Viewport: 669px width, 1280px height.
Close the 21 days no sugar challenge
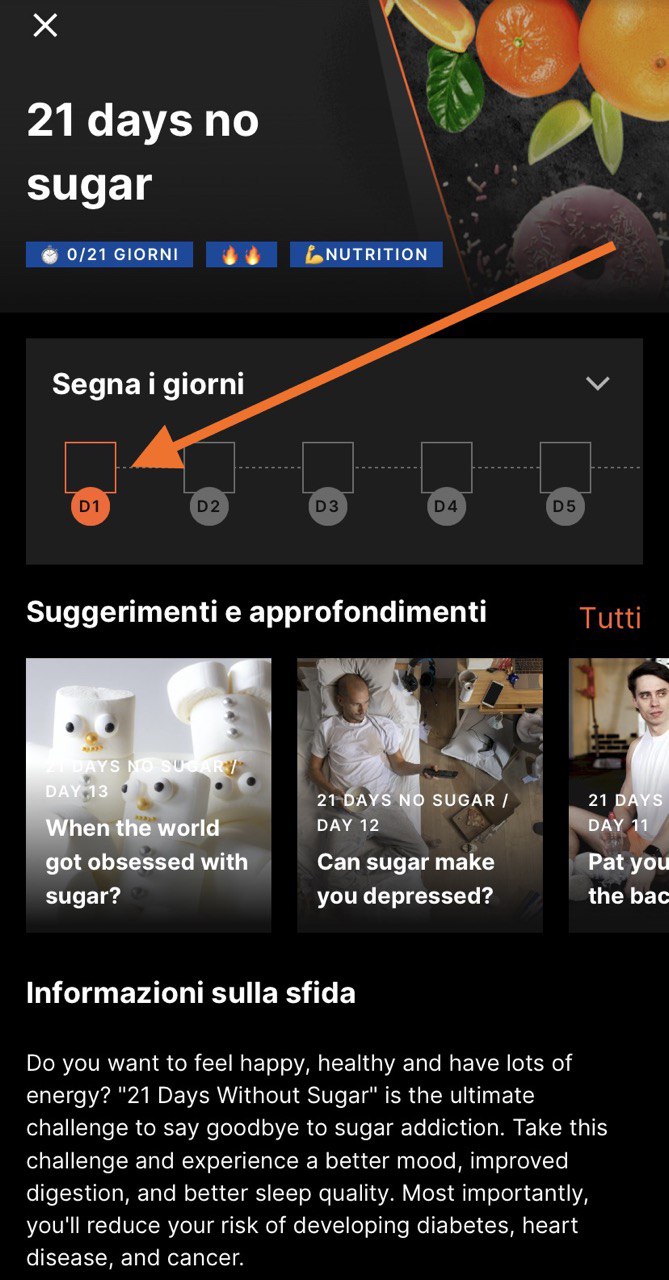45,26
